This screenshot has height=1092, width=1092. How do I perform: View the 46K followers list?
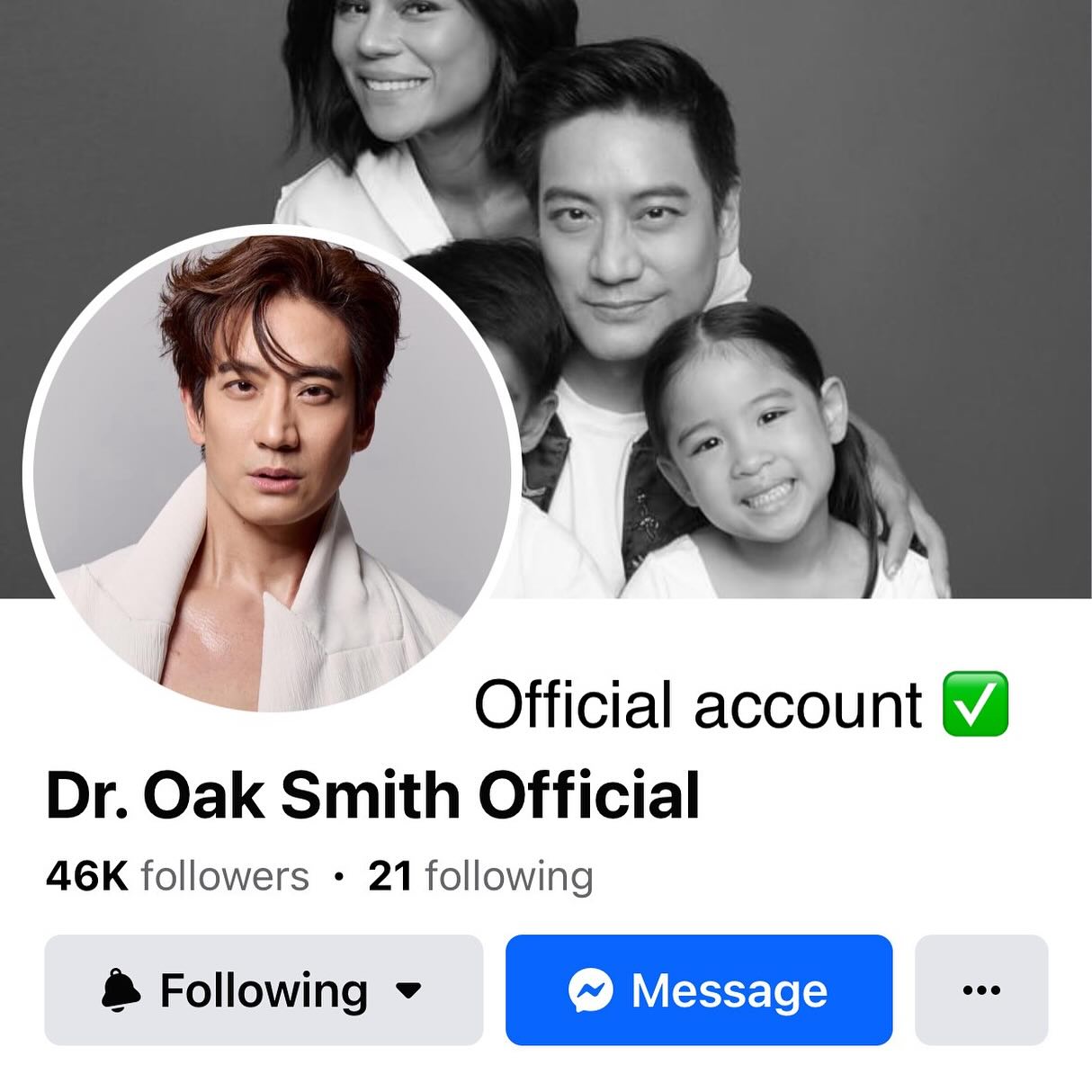pyautogui.click(x=177, y=876)
